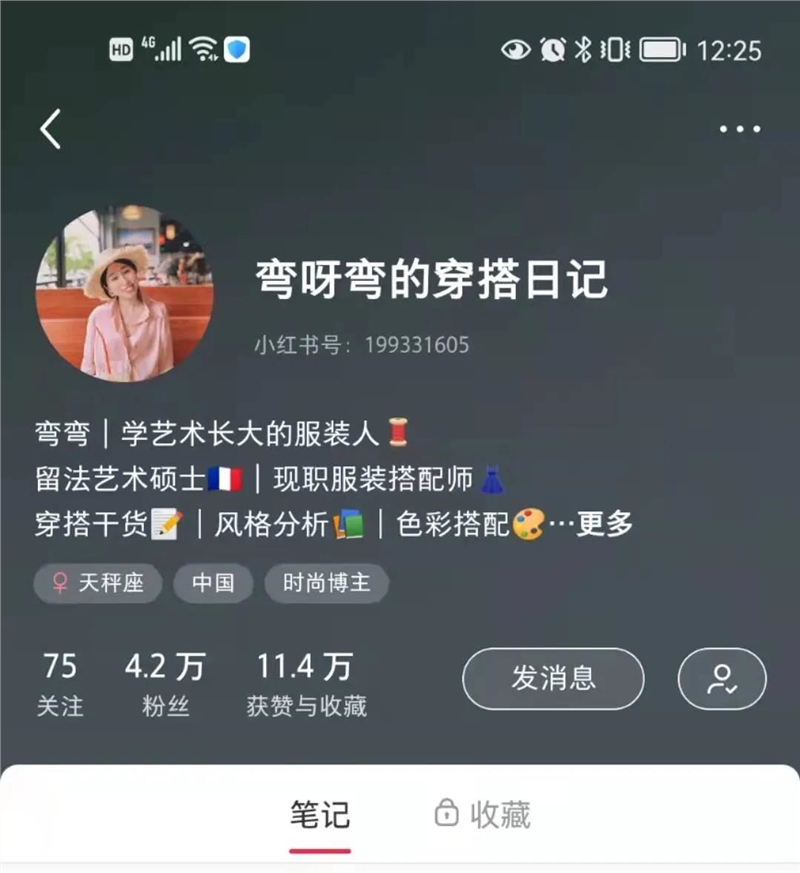View the profile avatar photo

click(124, 294)
